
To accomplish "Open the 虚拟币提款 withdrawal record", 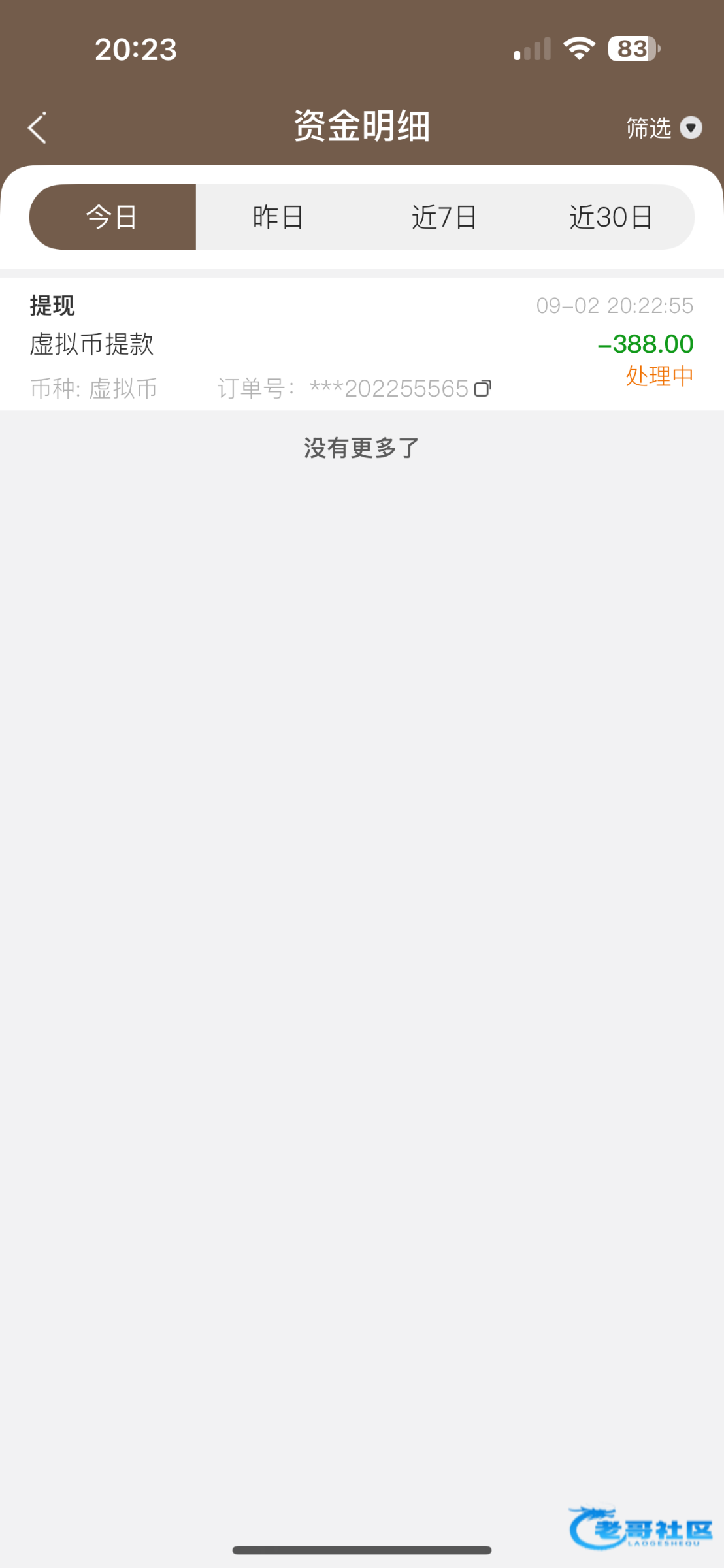I will [362, 344].
